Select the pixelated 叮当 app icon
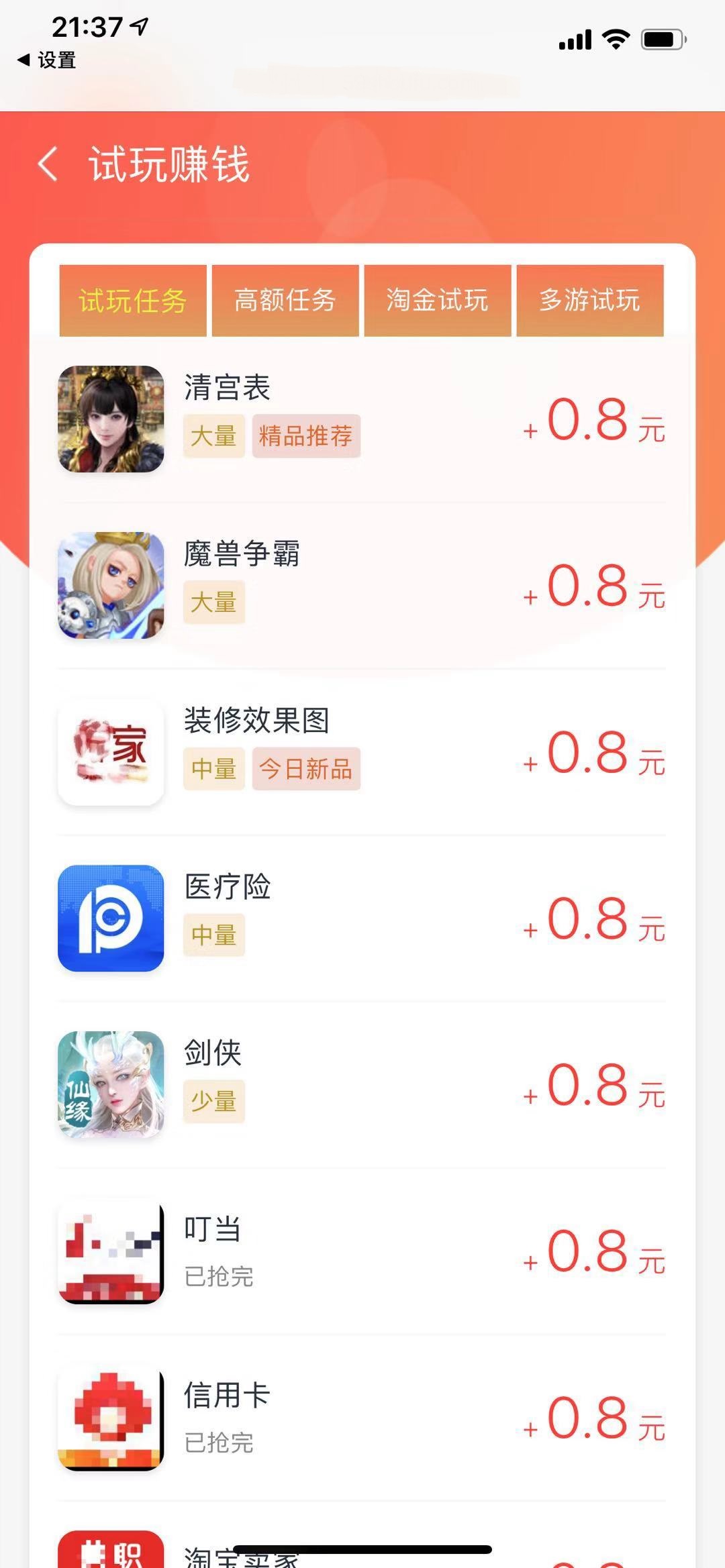The height and width of the screenshot is (1568, 725). pos(111,1251)
